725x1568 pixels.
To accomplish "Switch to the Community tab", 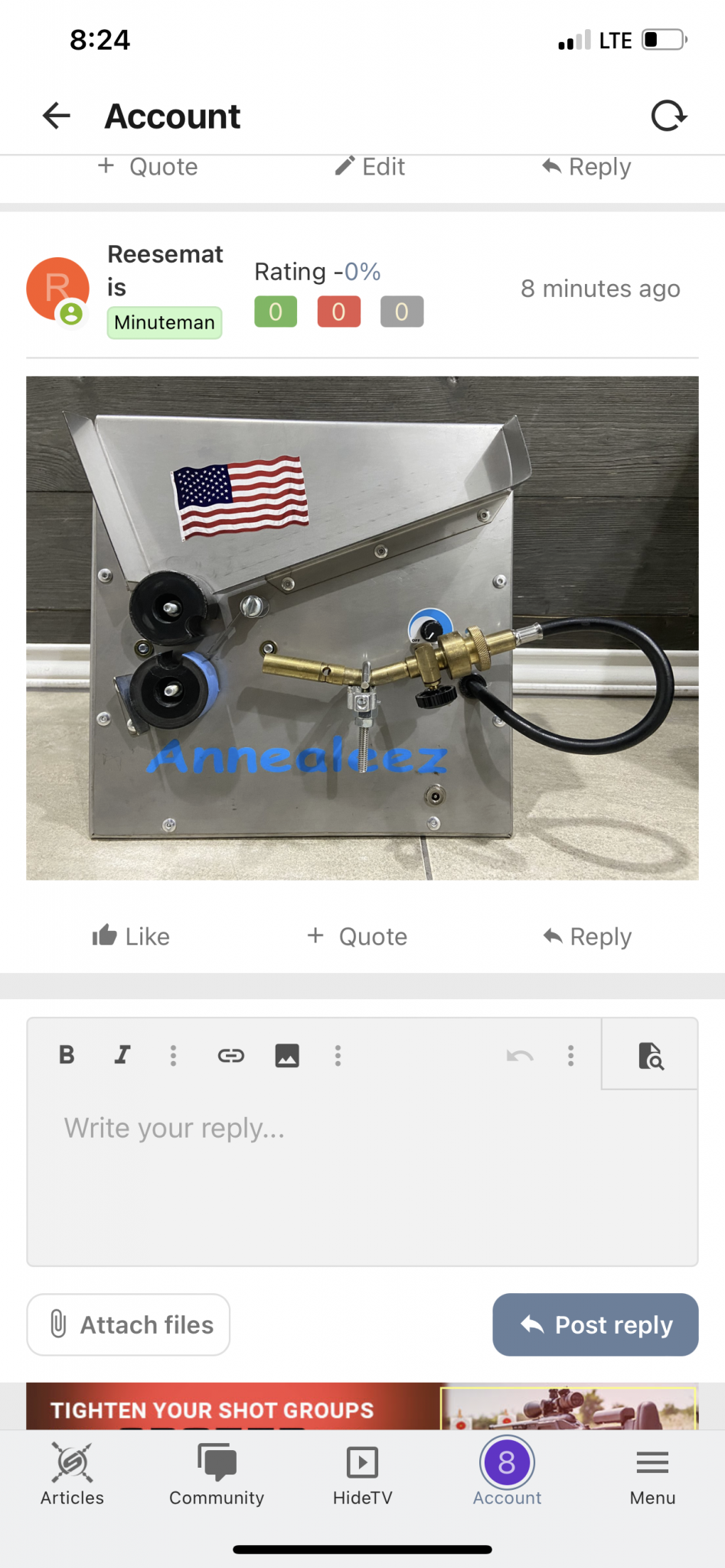I will point(217,1474).
